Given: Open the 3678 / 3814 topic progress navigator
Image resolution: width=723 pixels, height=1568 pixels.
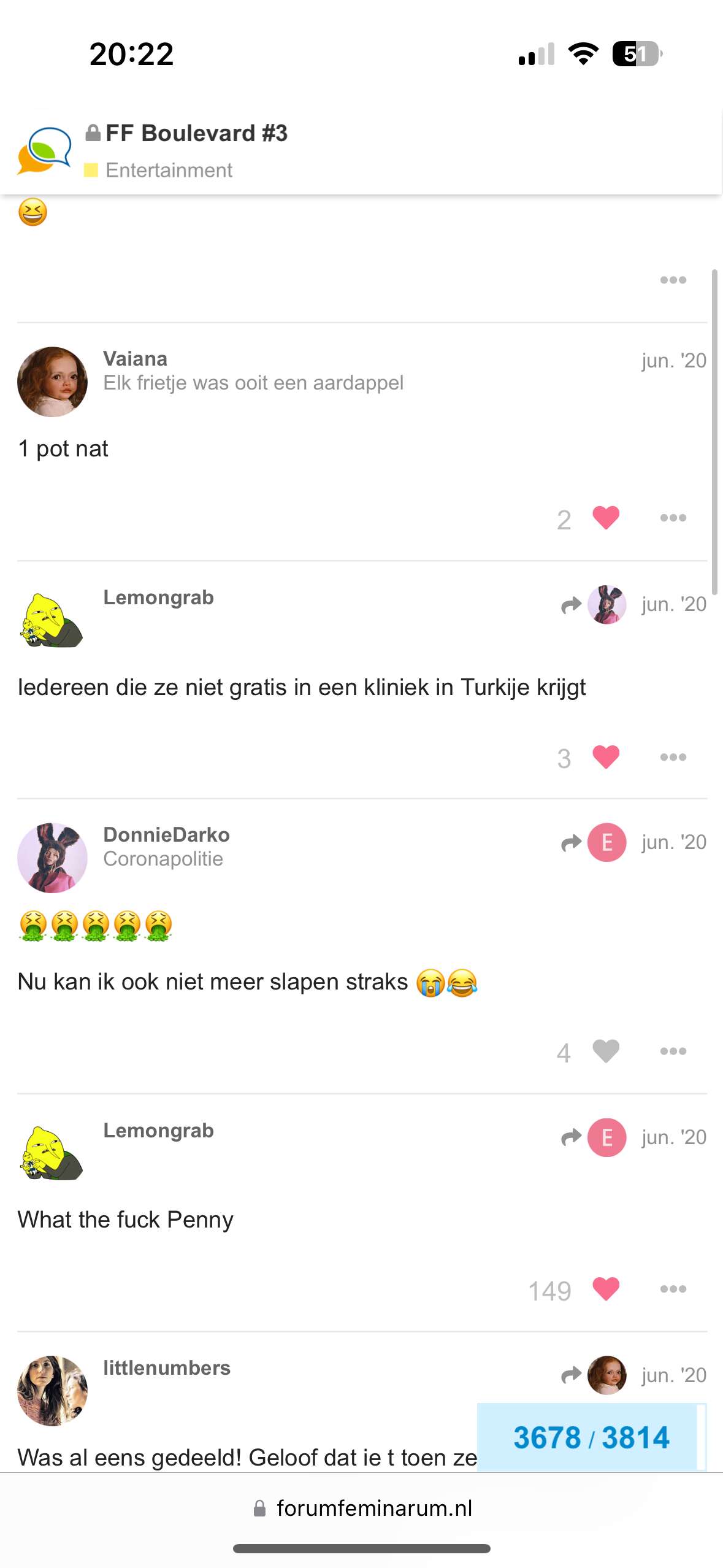Looking at the screenshot, I should click(x=591, y=1437).
